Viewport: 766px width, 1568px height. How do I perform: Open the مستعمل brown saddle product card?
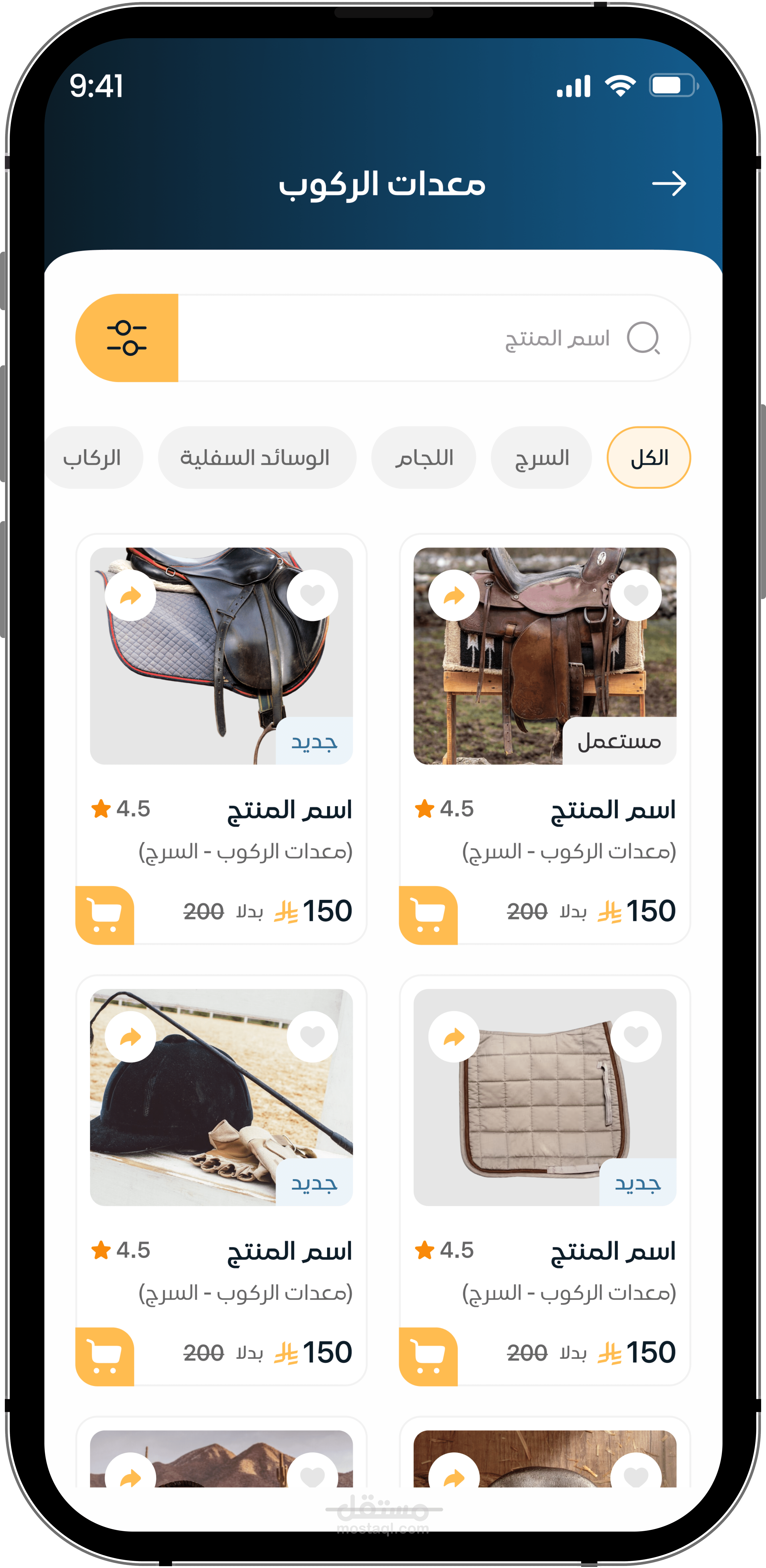(x=545, y=739)
